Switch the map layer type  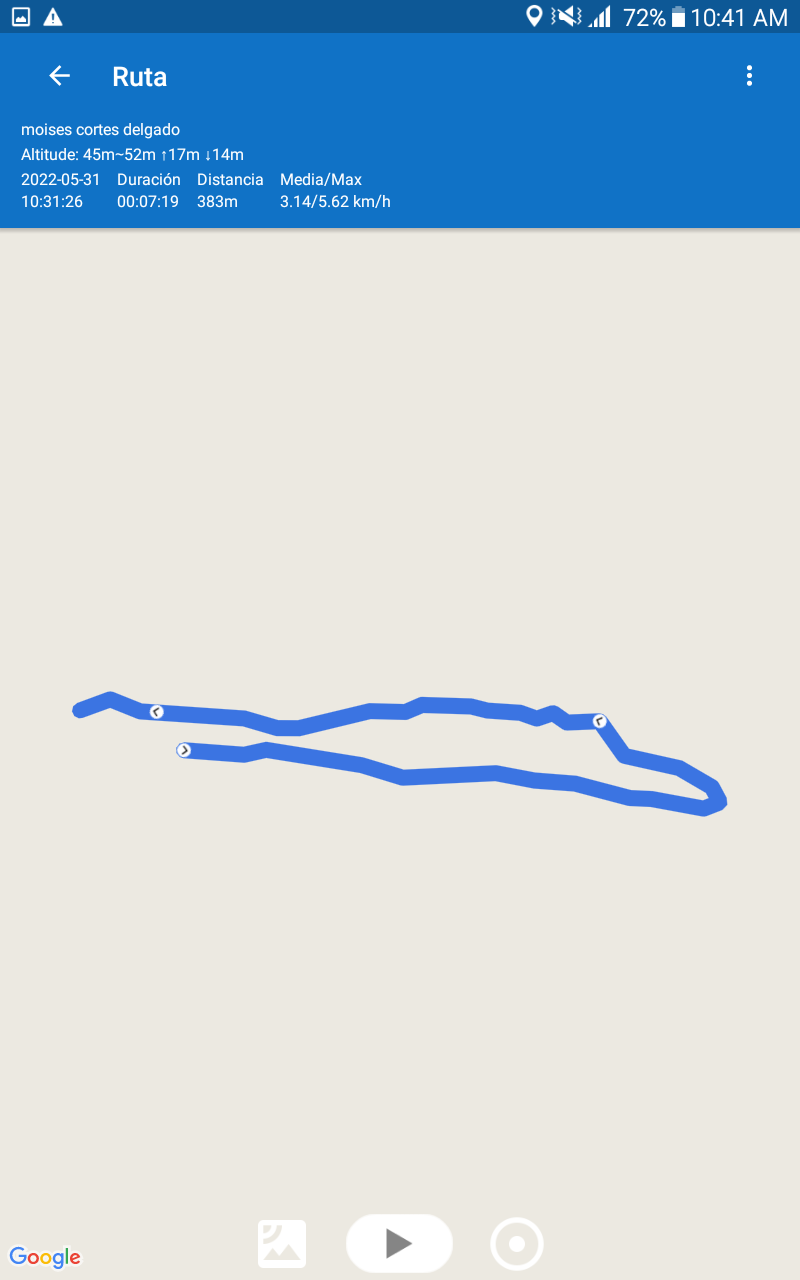point(282,1244)
